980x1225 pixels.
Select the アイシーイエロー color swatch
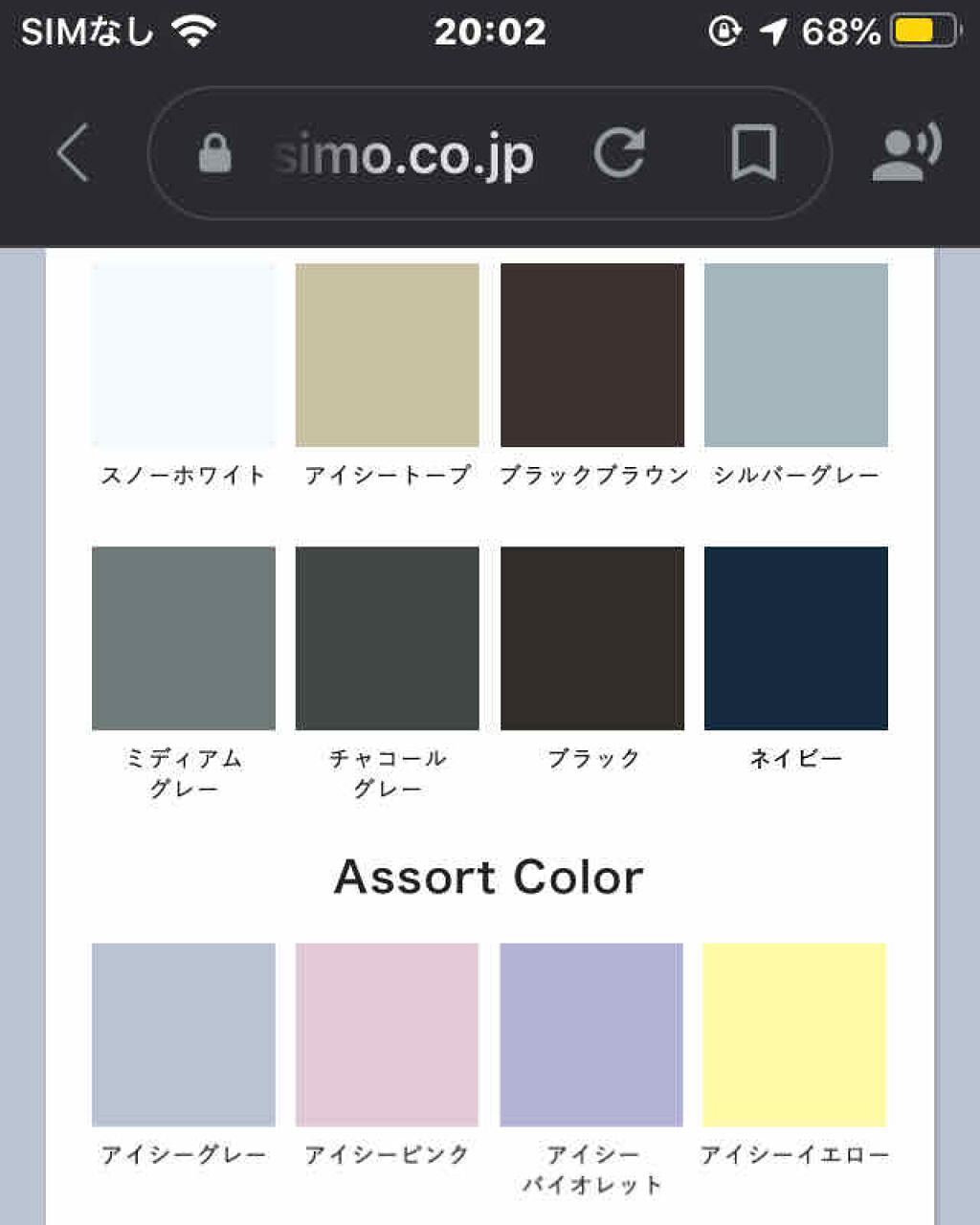(x=795, y=1036)
